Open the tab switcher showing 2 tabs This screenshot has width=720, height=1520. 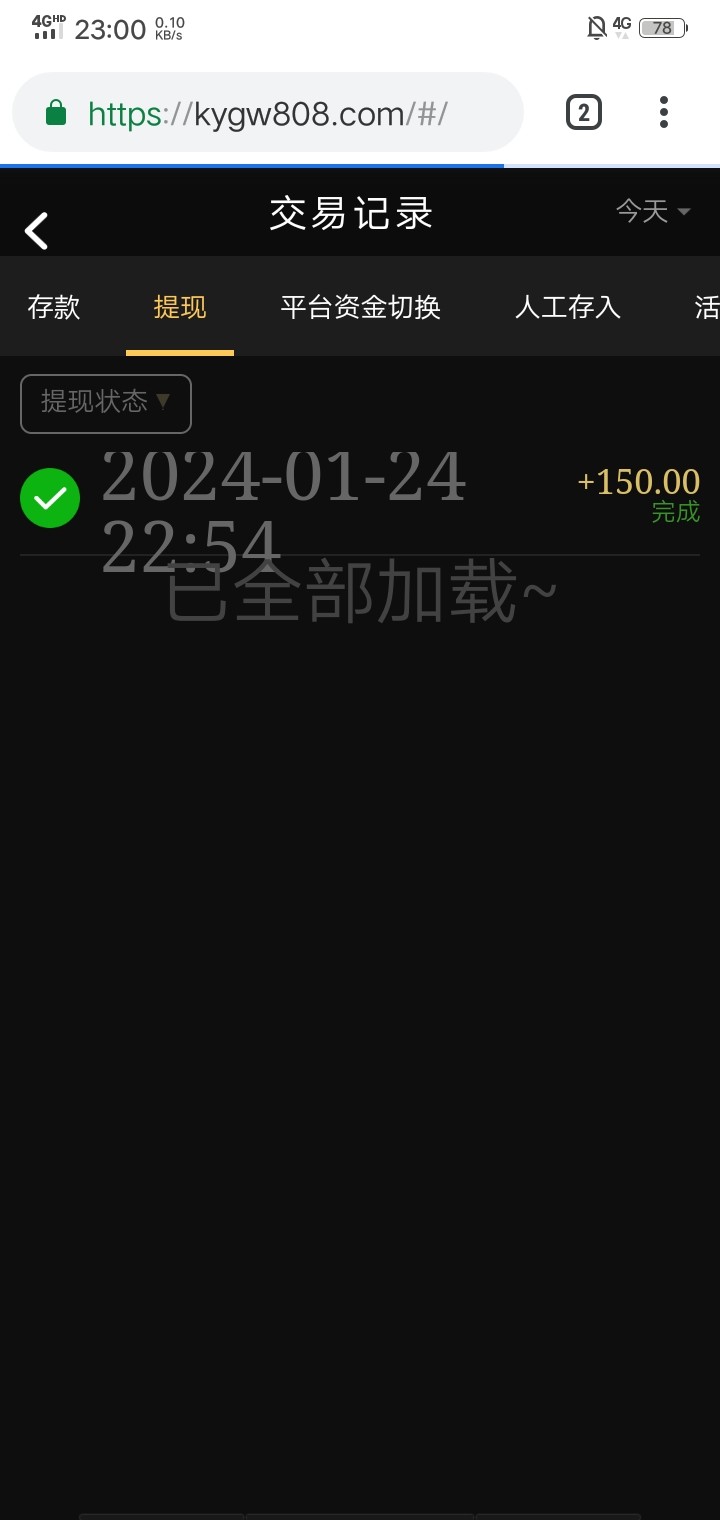583,112
